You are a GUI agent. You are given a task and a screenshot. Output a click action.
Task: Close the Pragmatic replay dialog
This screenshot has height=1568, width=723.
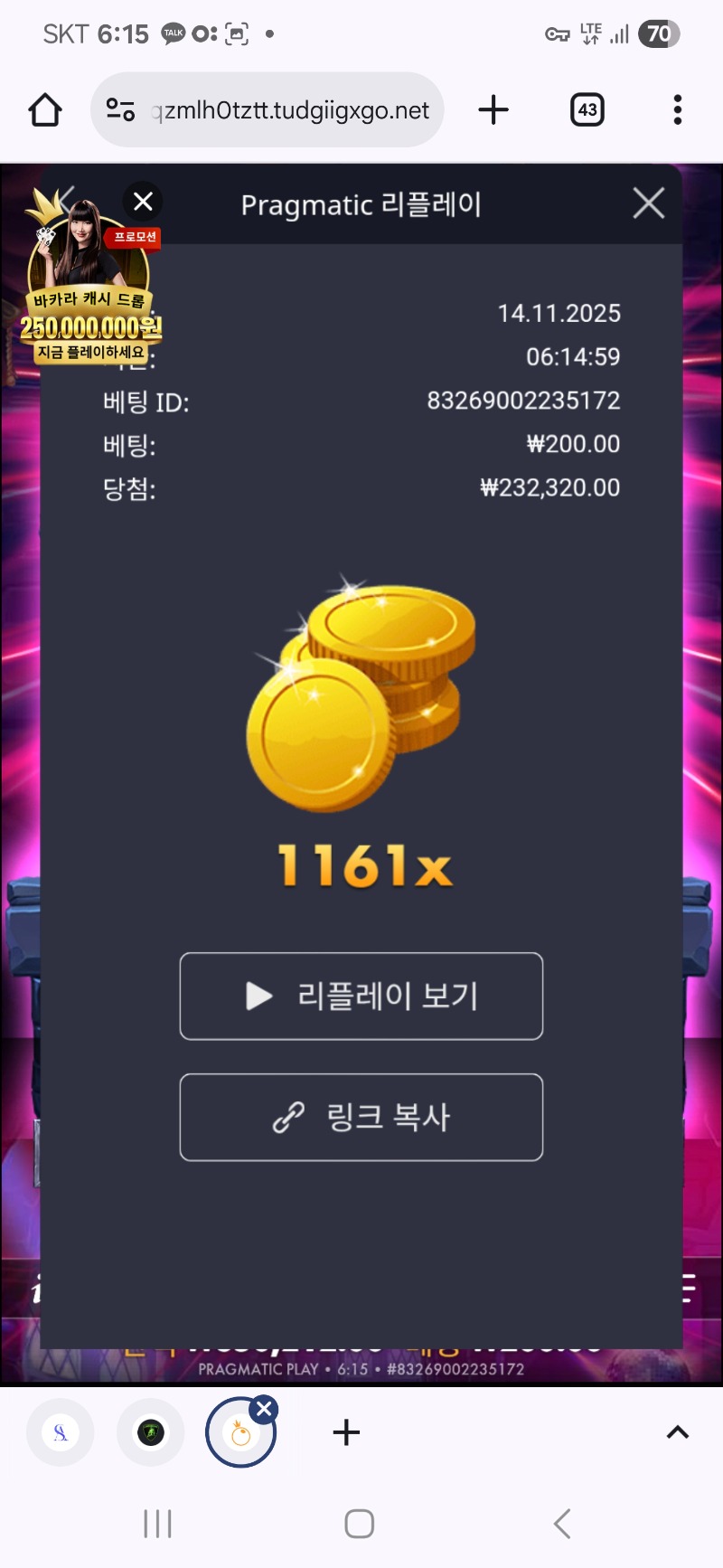[648, 203]
